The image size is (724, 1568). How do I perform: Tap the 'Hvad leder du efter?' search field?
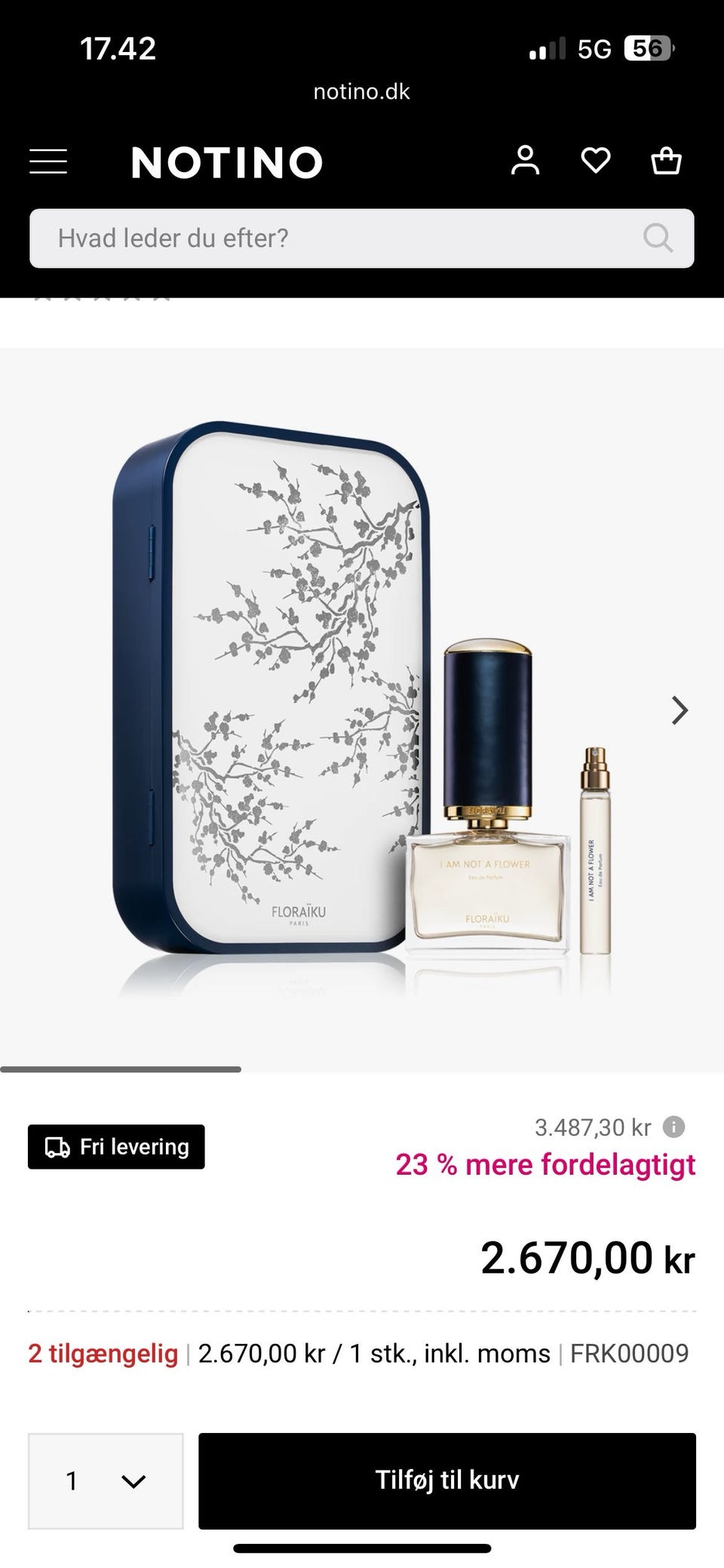point(362,238)
